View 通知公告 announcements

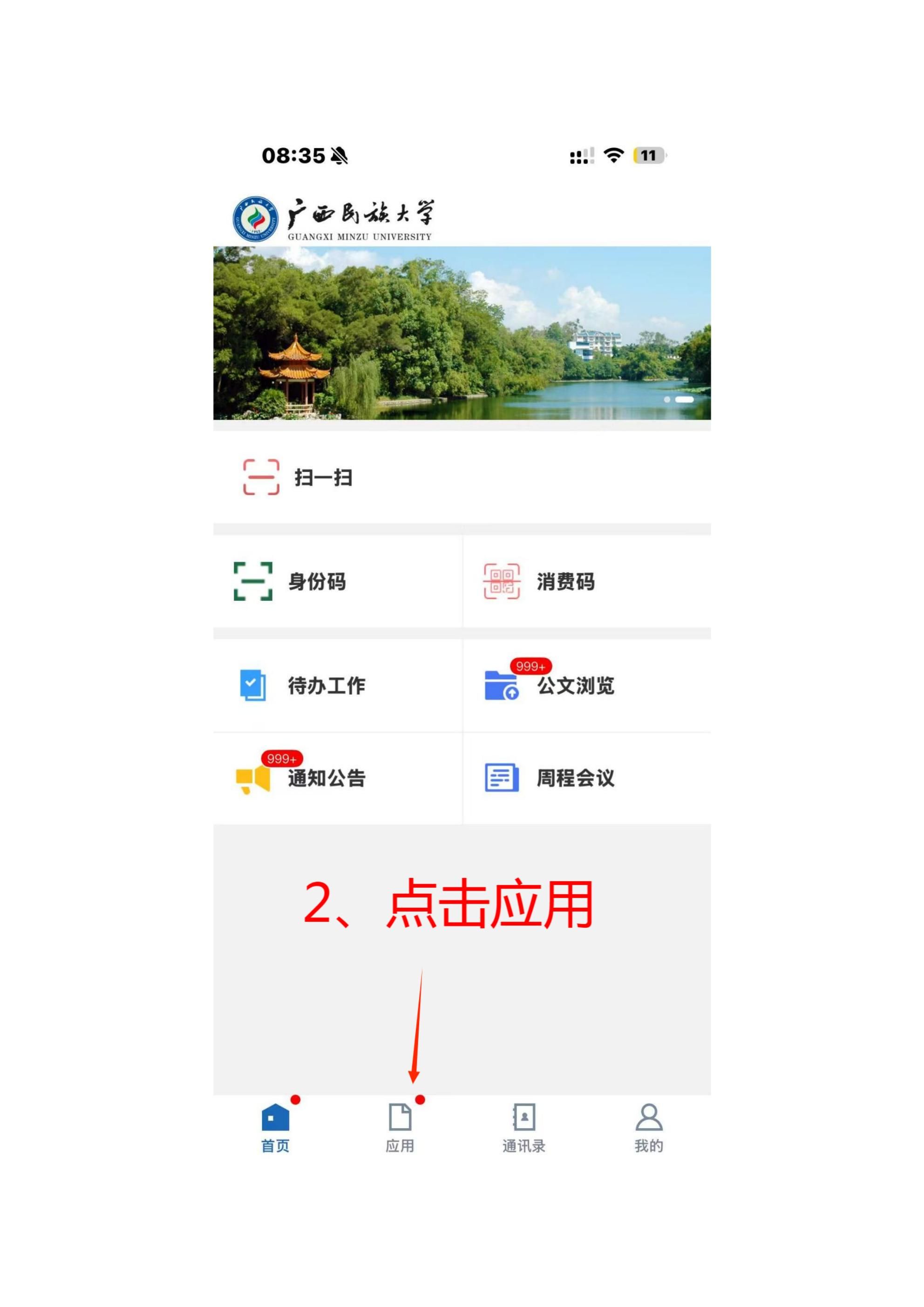point(302,777)
